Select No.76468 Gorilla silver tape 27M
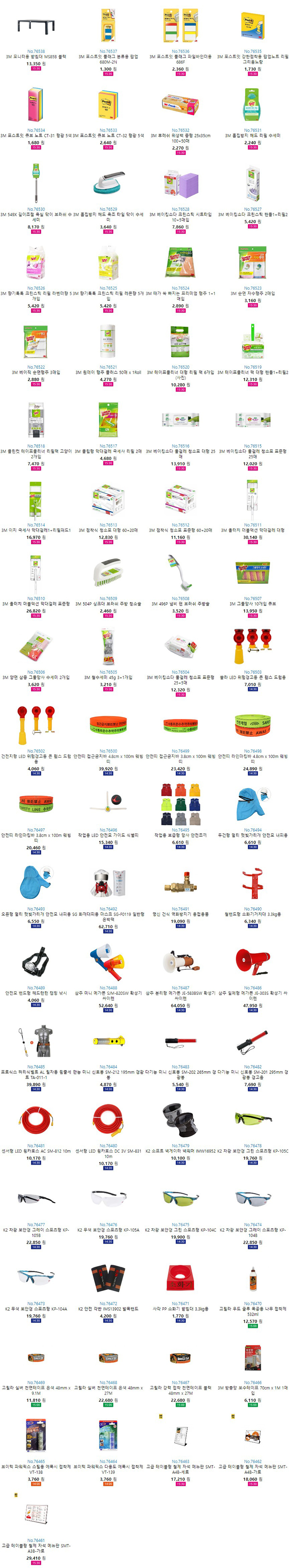Viewport: 289px width, 1568px height. tap(108, 1357)
